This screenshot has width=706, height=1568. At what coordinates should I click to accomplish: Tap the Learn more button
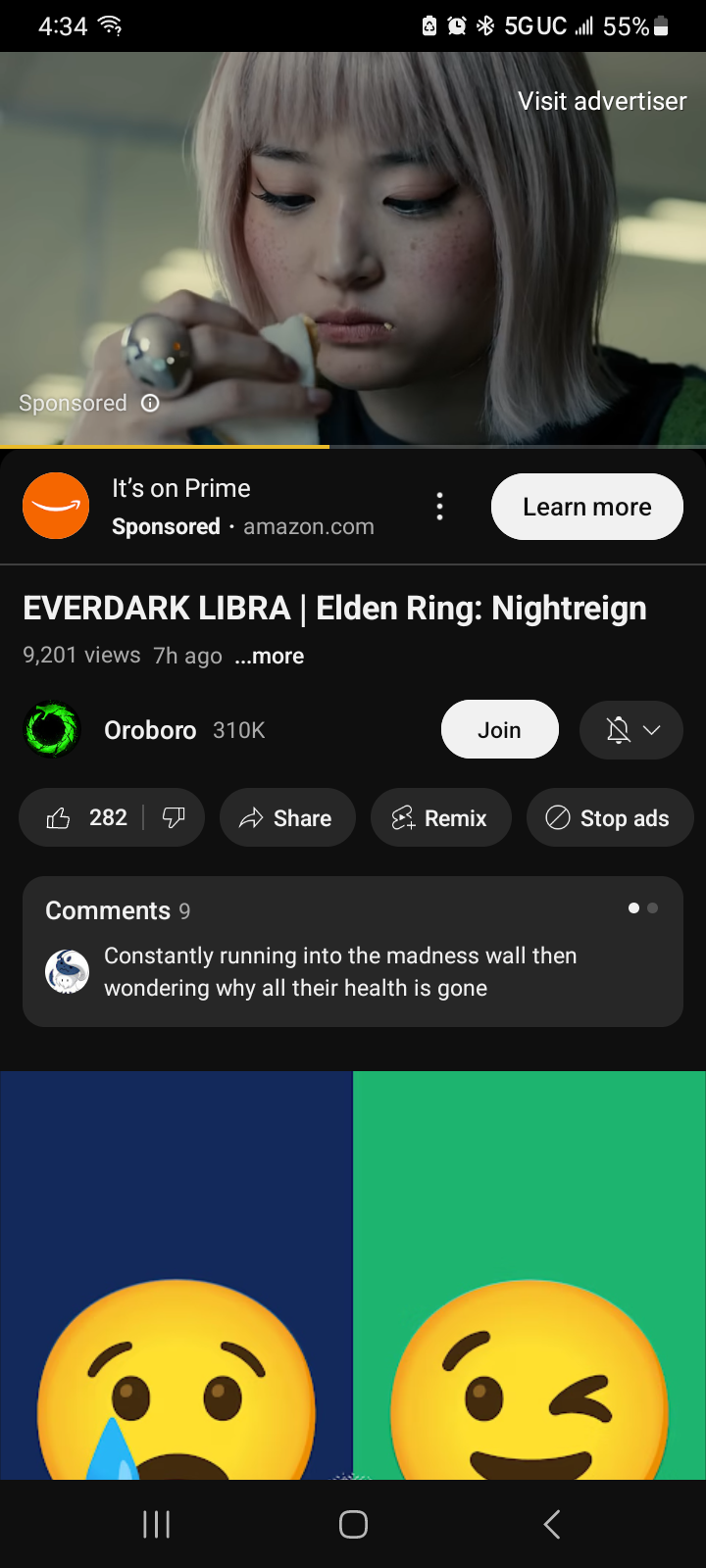point(586,507)
